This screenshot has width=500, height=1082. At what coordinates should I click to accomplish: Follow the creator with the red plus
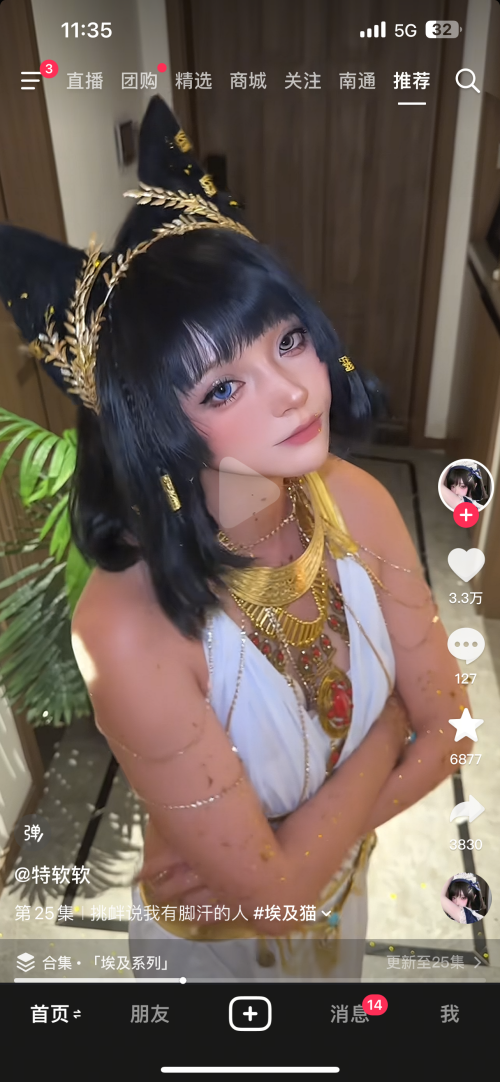pos(466,515)
